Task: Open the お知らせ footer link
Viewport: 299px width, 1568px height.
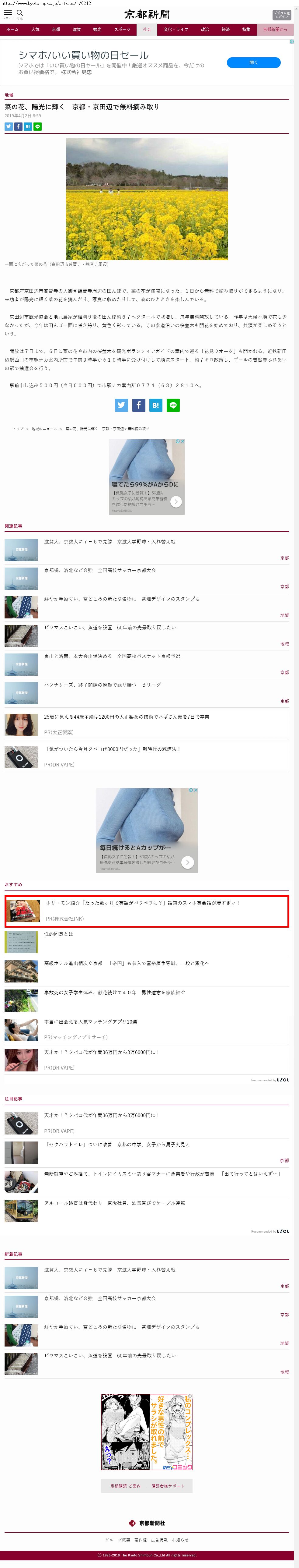Action: tap(180, 1539)
